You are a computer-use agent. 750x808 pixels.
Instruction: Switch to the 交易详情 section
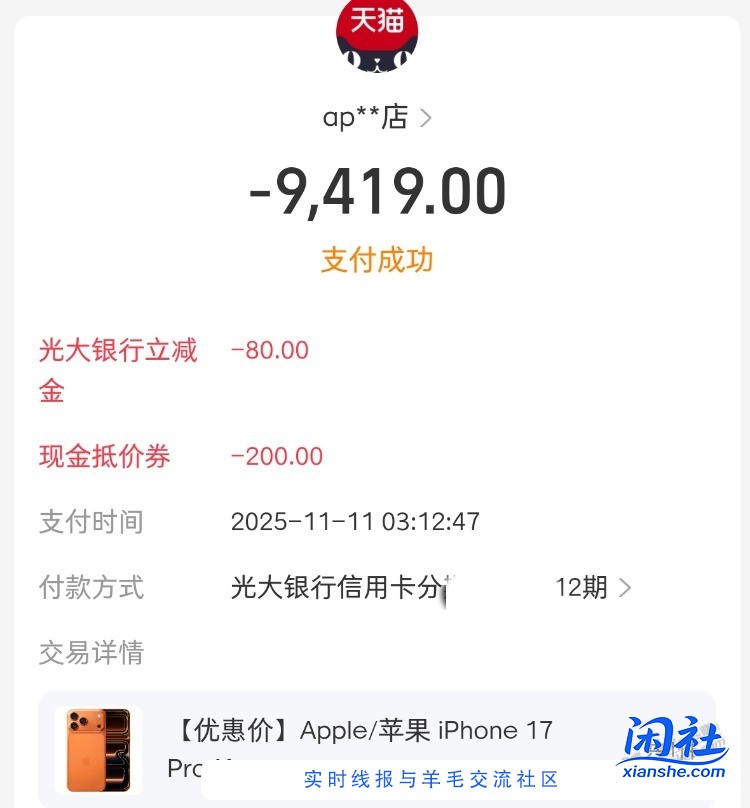pos(91,653)
